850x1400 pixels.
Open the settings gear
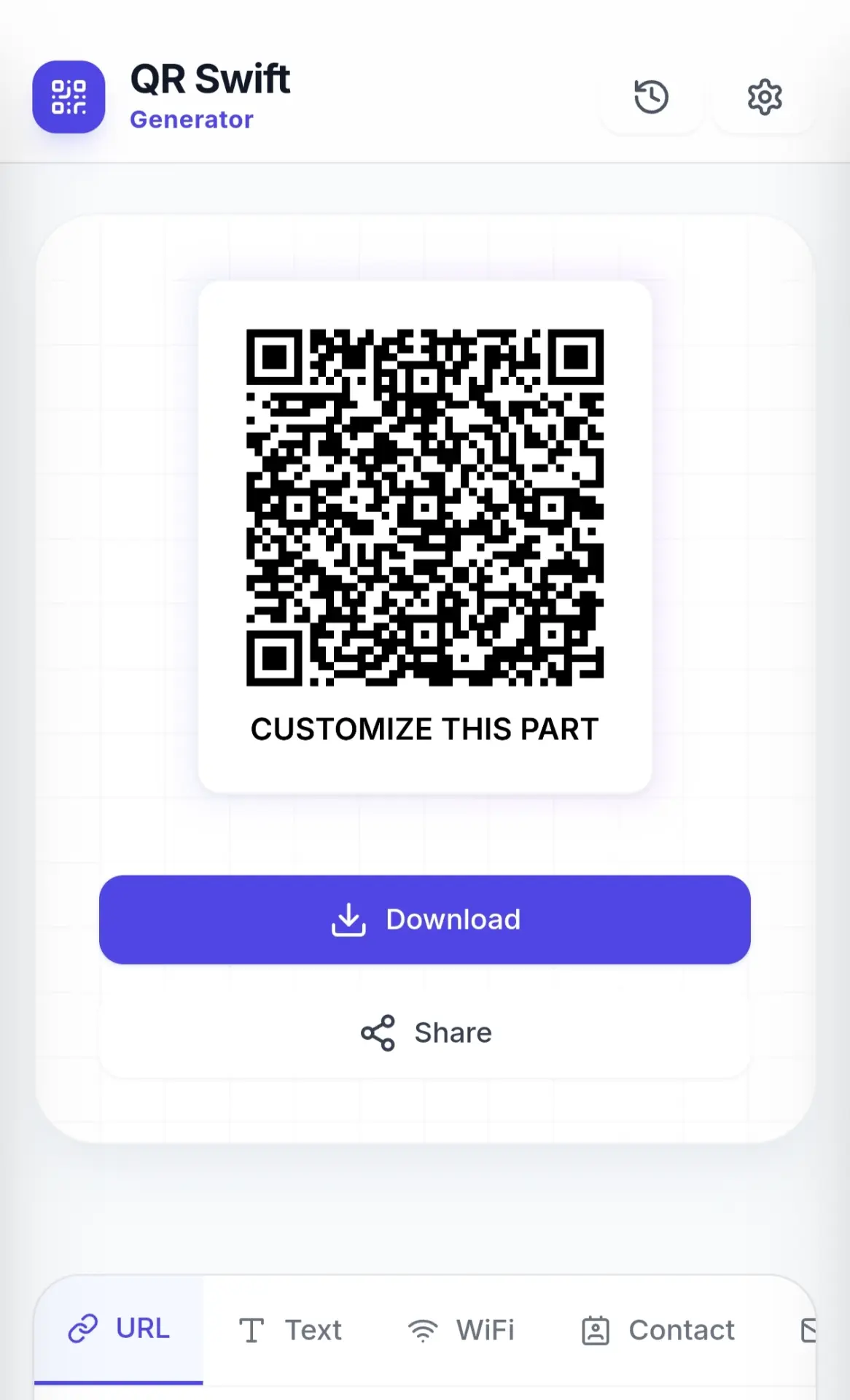(x=765, y=97)
